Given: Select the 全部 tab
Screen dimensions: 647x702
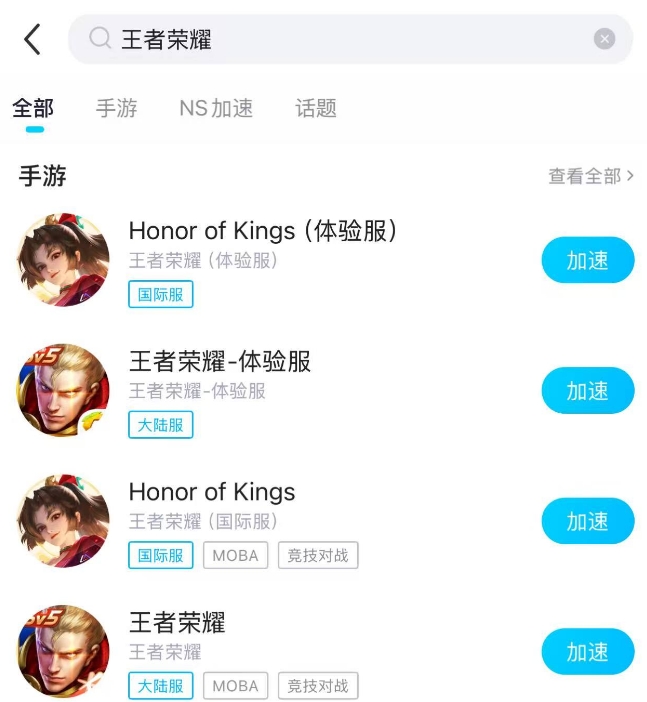Looking at the screenshot, I should (34, 108).
